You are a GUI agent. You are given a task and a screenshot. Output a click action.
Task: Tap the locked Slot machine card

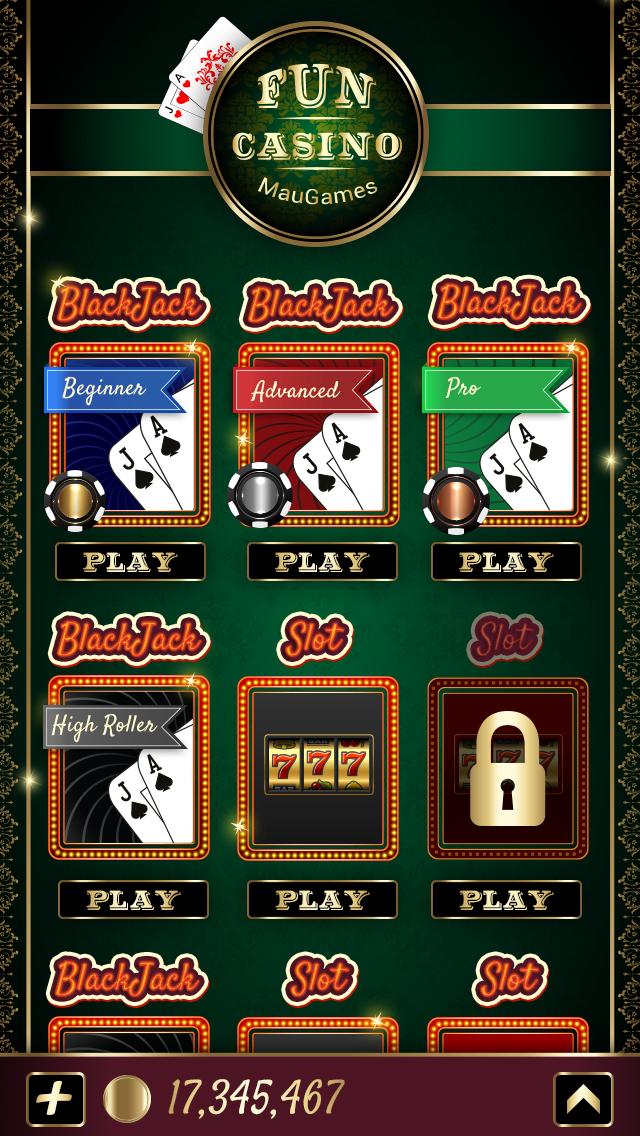[507, 768]
